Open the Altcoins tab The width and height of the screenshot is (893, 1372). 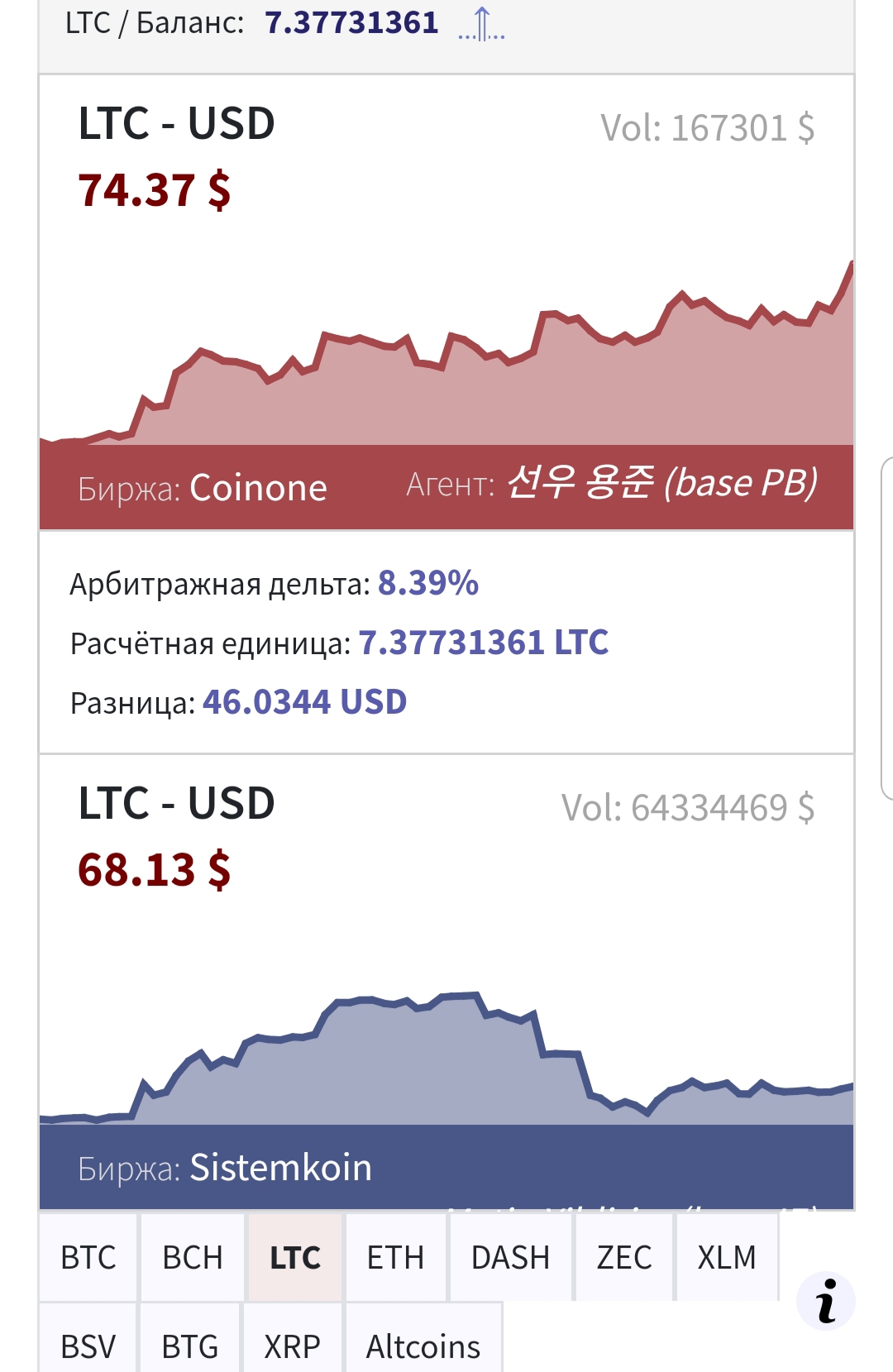[423, 1346]
